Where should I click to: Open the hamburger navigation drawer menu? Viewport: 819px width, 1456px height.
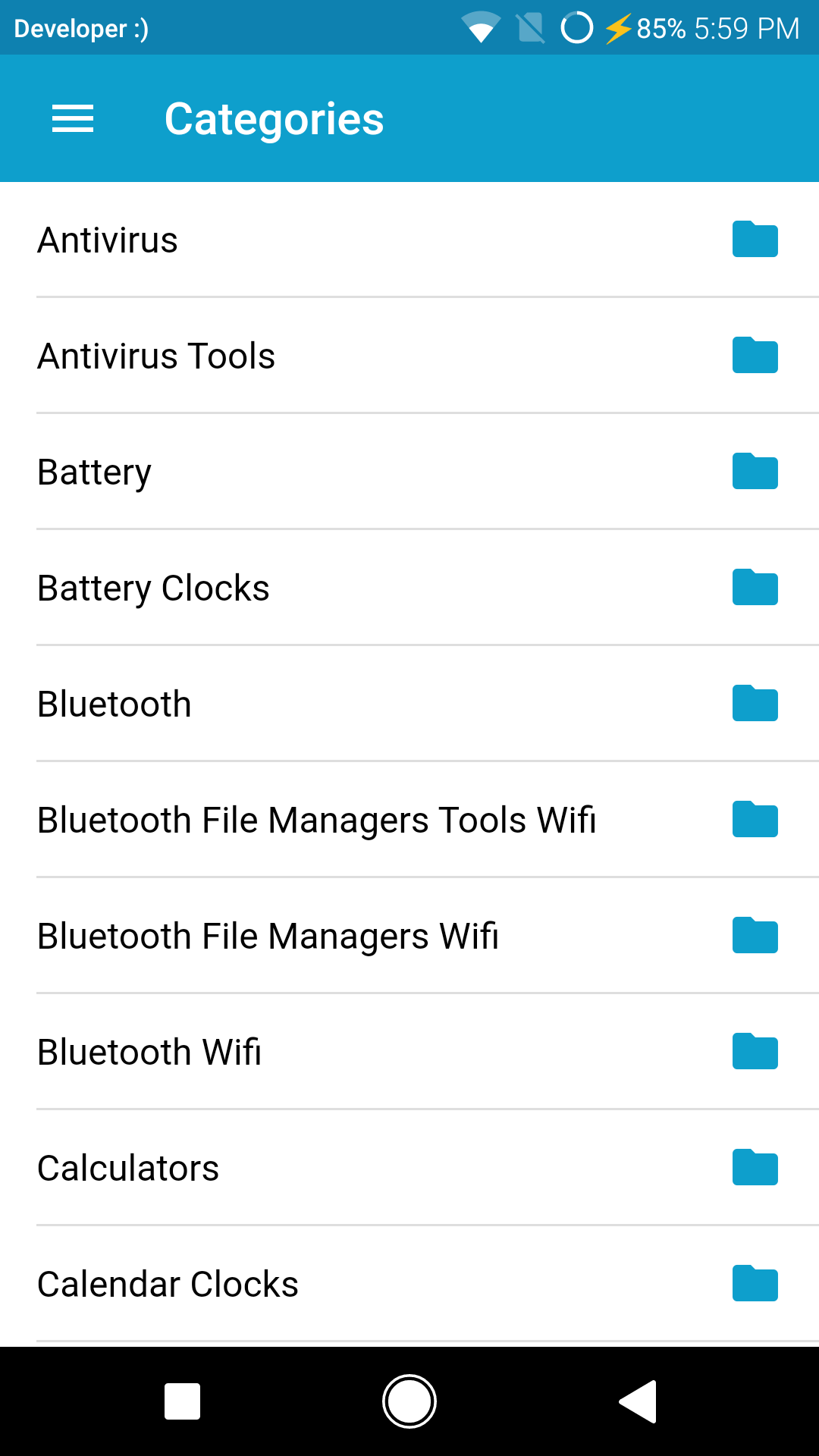(x=73, y=119)
